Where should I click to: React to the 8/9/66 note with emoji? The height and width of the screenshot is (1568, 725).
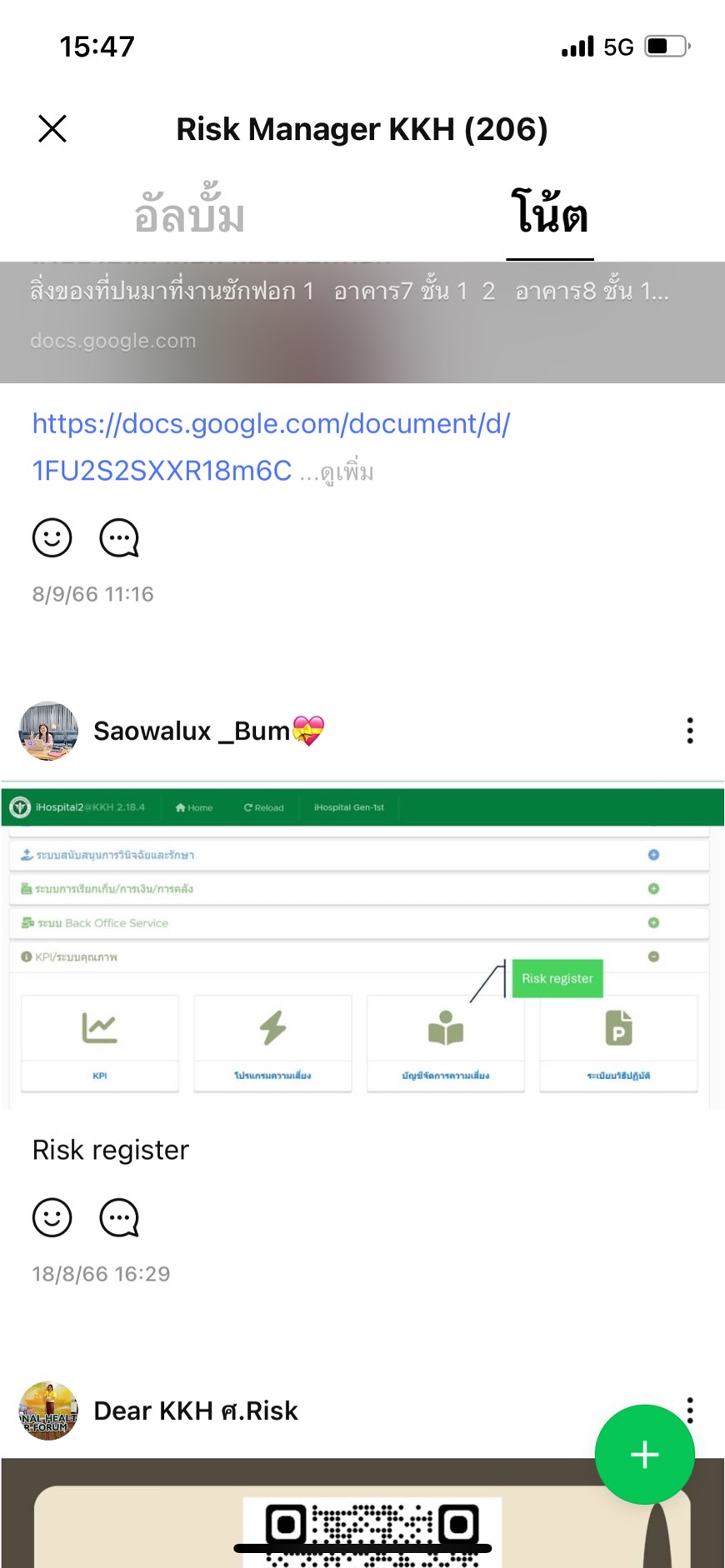[52, 538]
